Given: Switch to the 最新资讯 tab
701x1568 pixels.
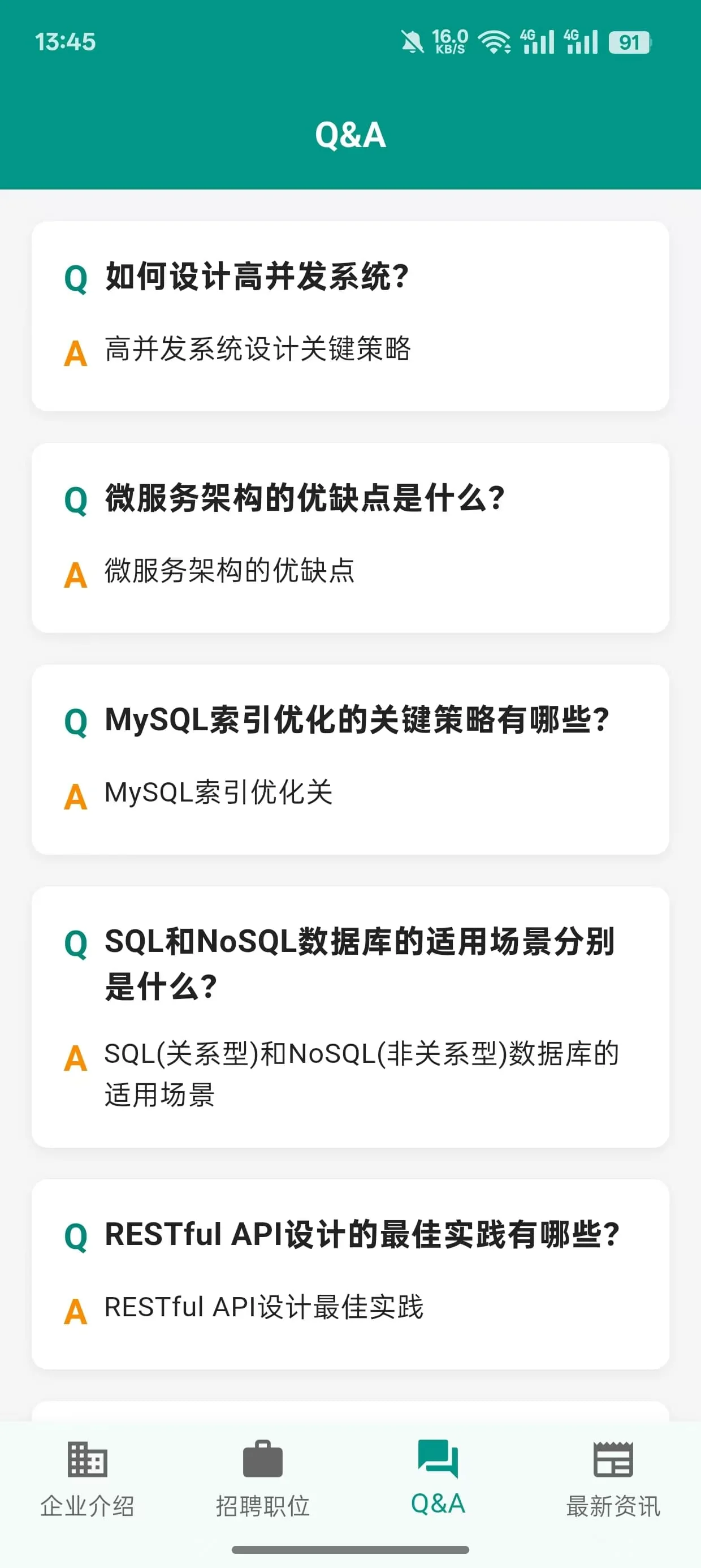Looking at the screenshot, I should 613,1478.
